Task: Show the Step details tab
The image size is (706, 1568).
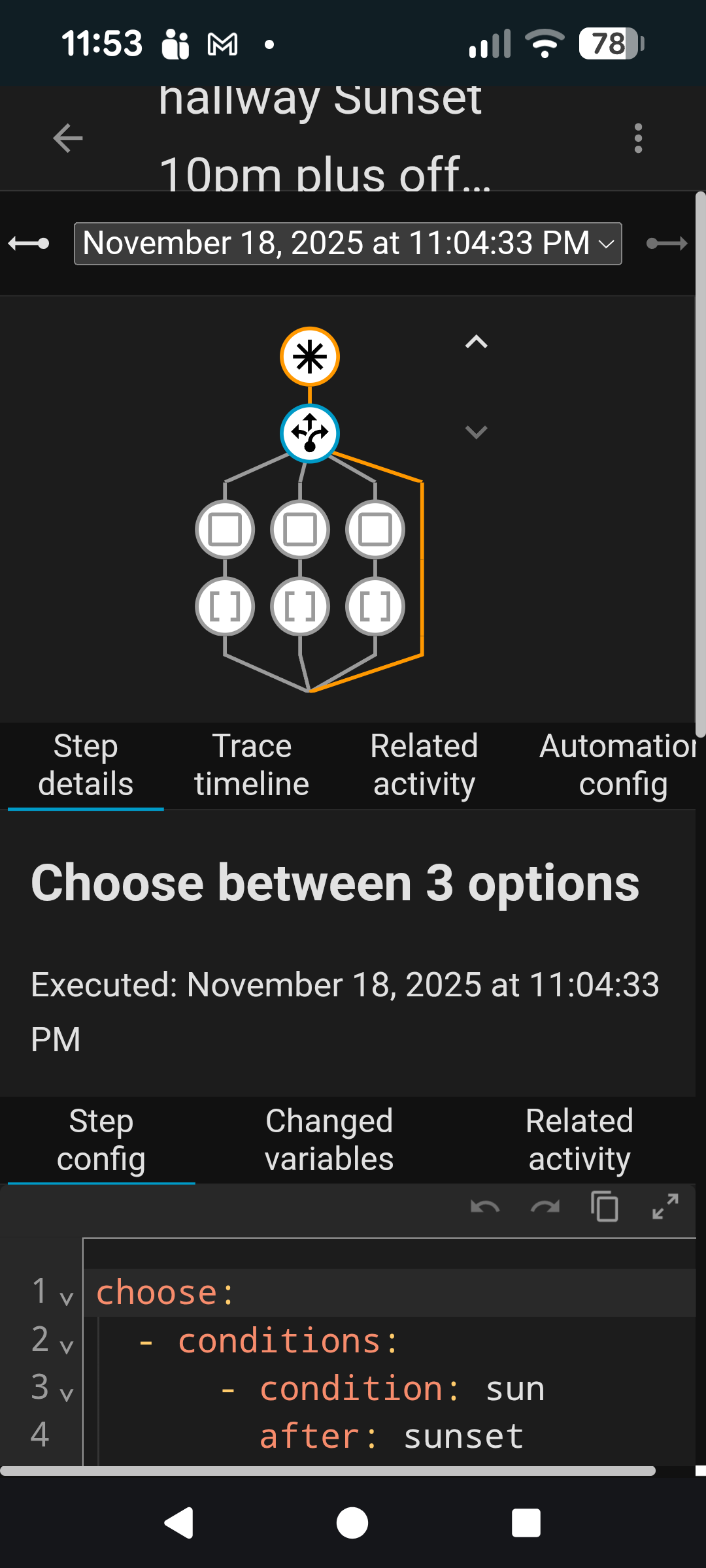Action: (x=86, y=765)
